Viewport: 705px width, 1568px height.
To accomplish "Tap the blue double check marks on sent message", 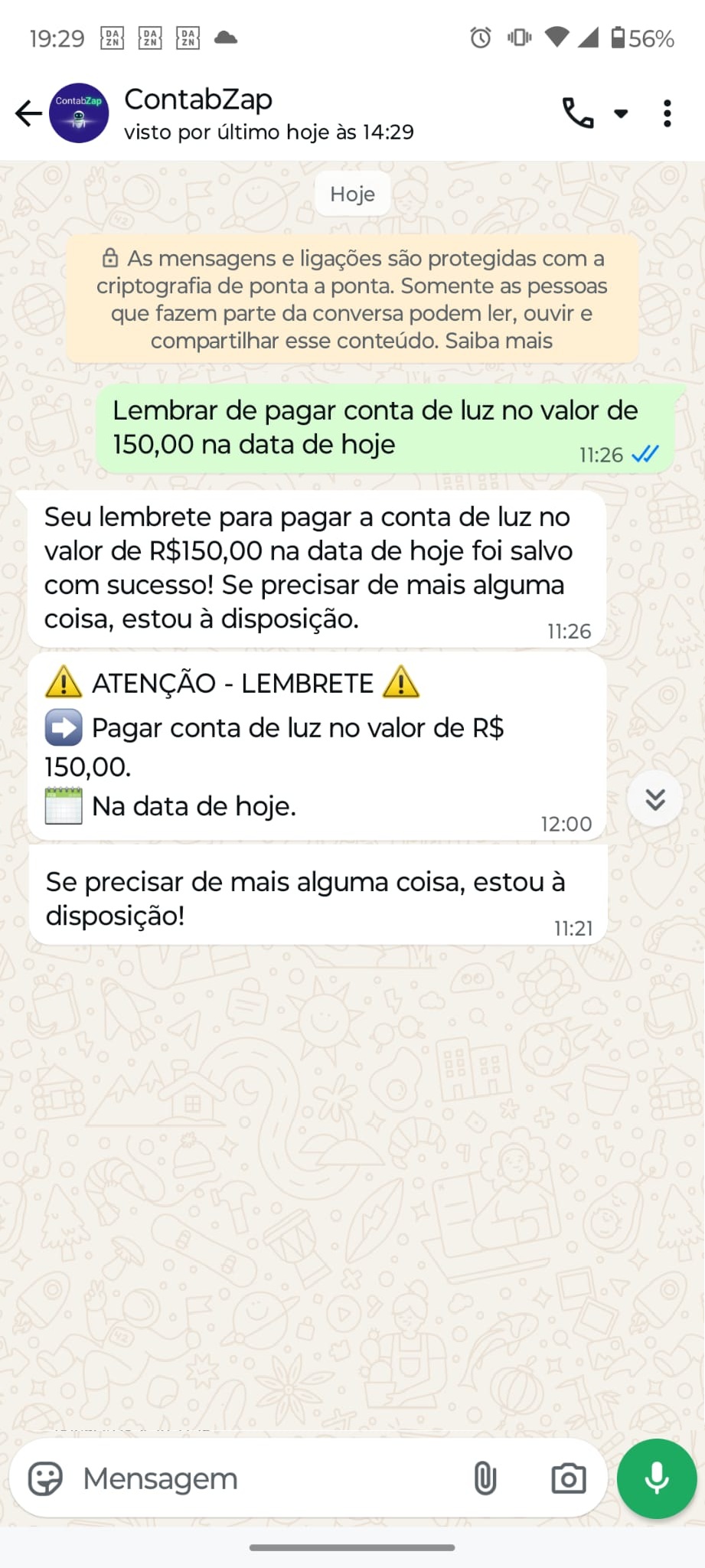I will 644,454.
